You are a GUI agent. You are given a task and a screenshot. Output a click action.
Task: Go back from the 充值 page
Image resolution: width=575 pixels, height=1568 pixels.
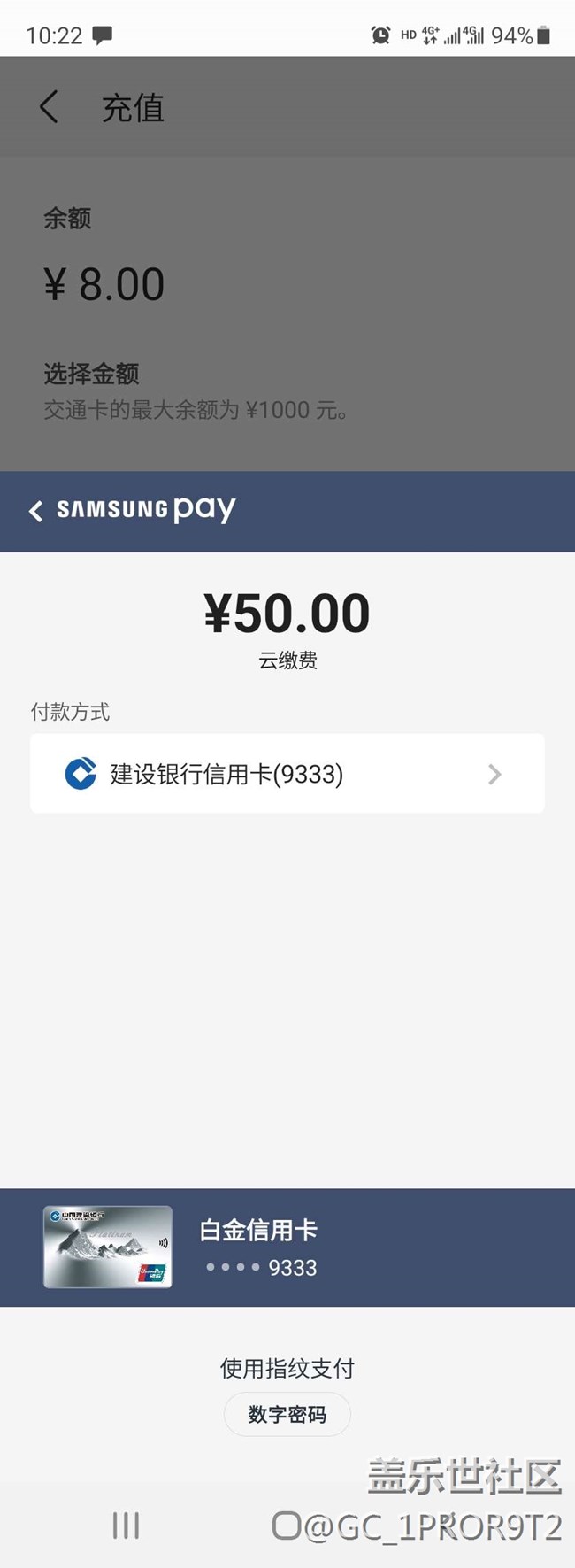pos(50,107)
